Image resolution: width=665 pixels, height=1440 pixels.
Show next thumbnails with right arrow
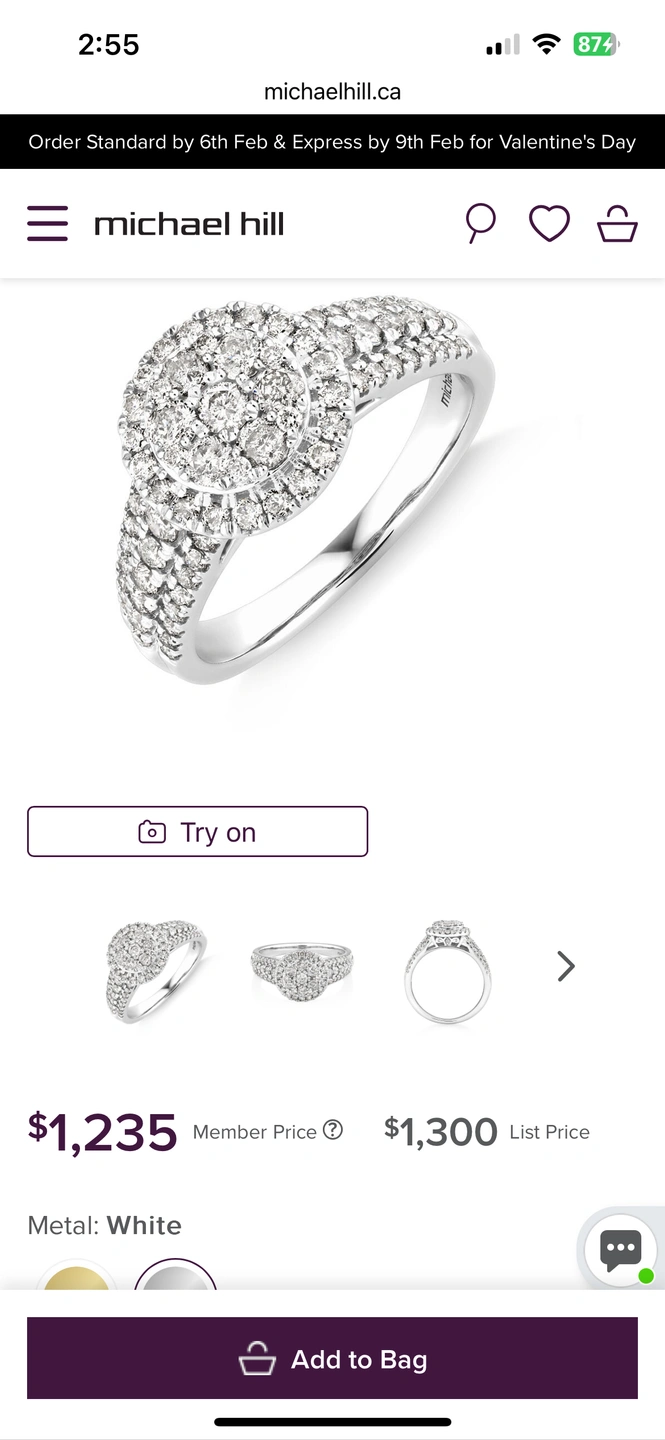(x=566, y=966)
